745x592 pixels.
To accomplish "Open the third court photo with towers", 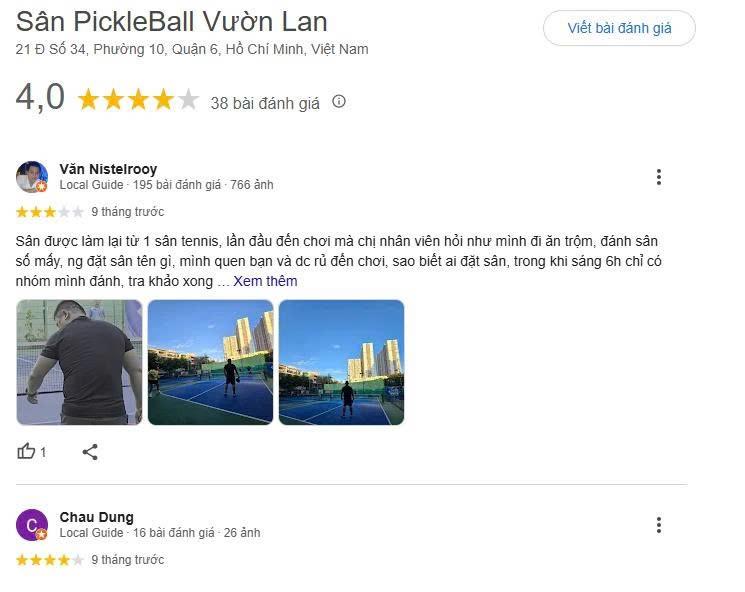I will click(341, 362).
